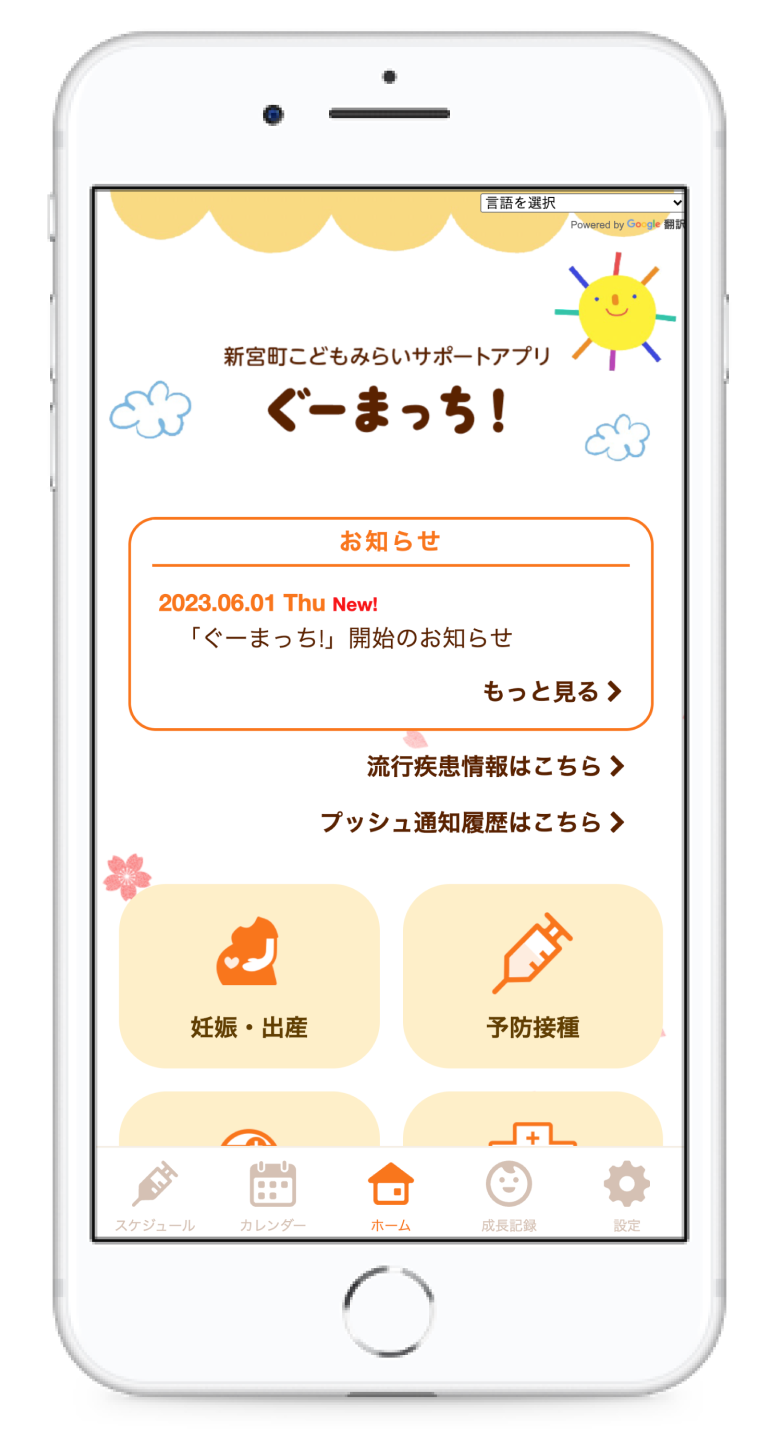779x1431 pixels.
Task: Go to the ホーム tab
Action: [390, 1197]
